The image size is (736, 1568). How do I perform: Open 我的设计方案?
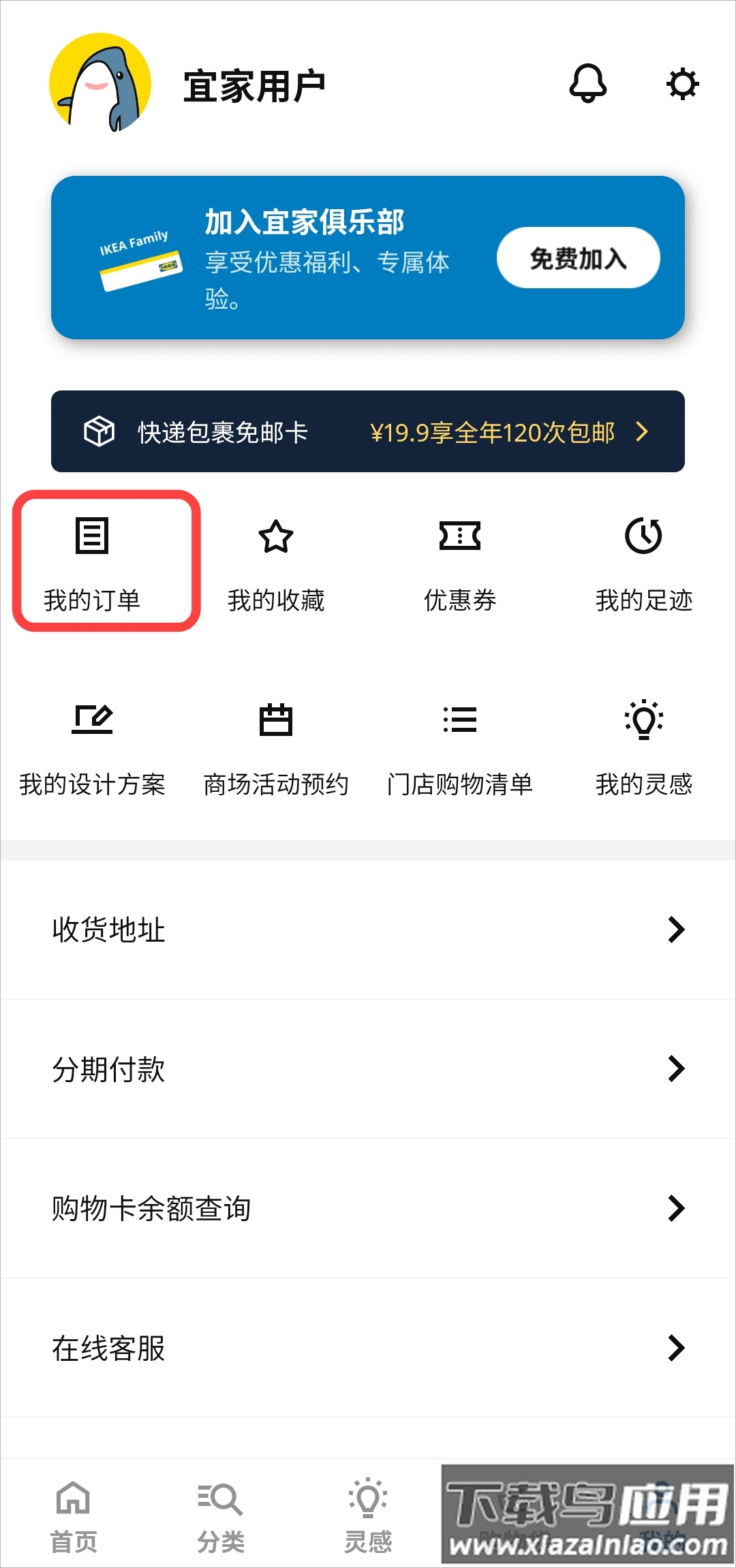pyautogui.click(x=92, y=746)
